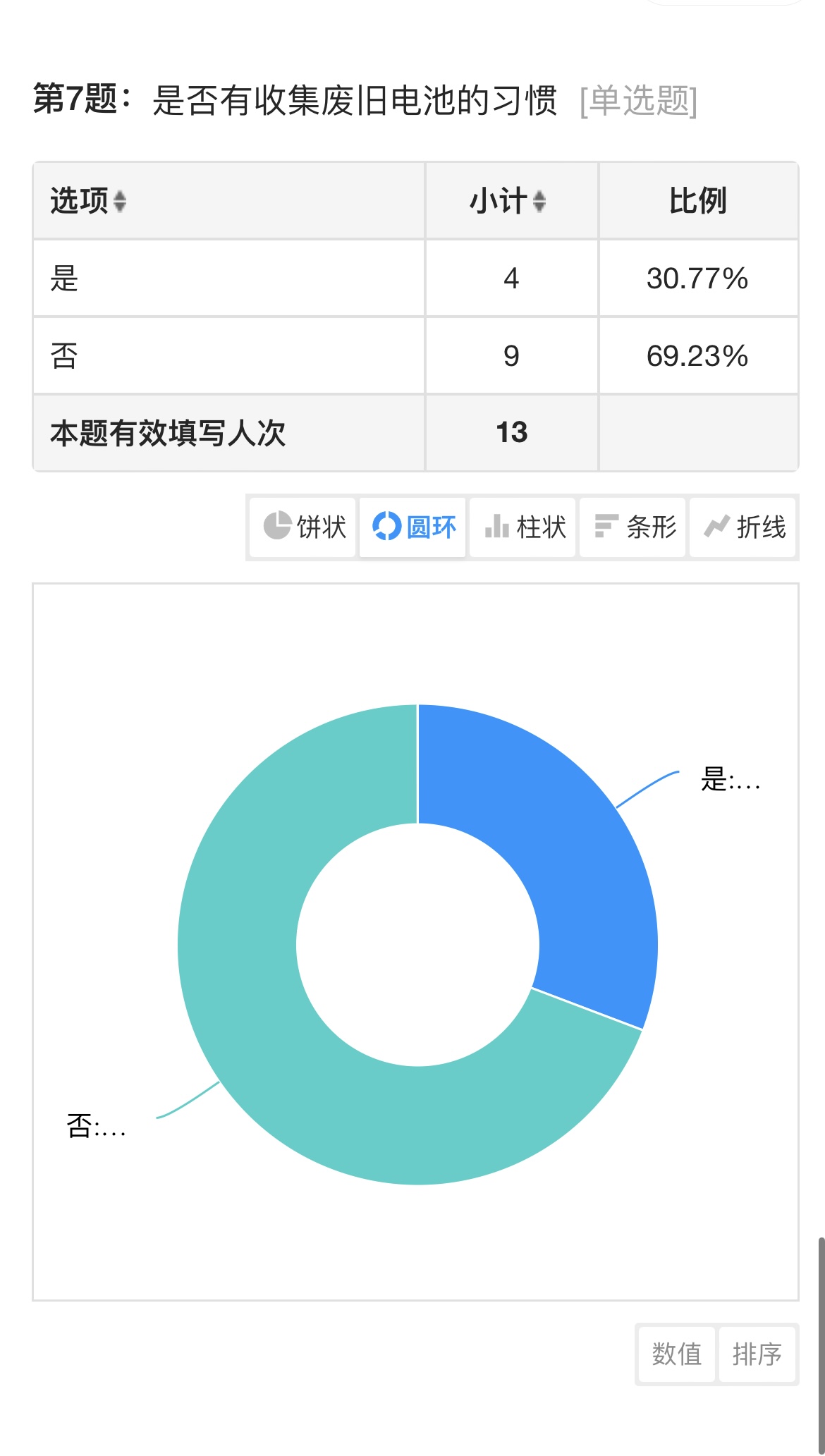This screenshot has width=825, height=1456.
Task: Sort table by 选项 column
Action: click(88, 201)
